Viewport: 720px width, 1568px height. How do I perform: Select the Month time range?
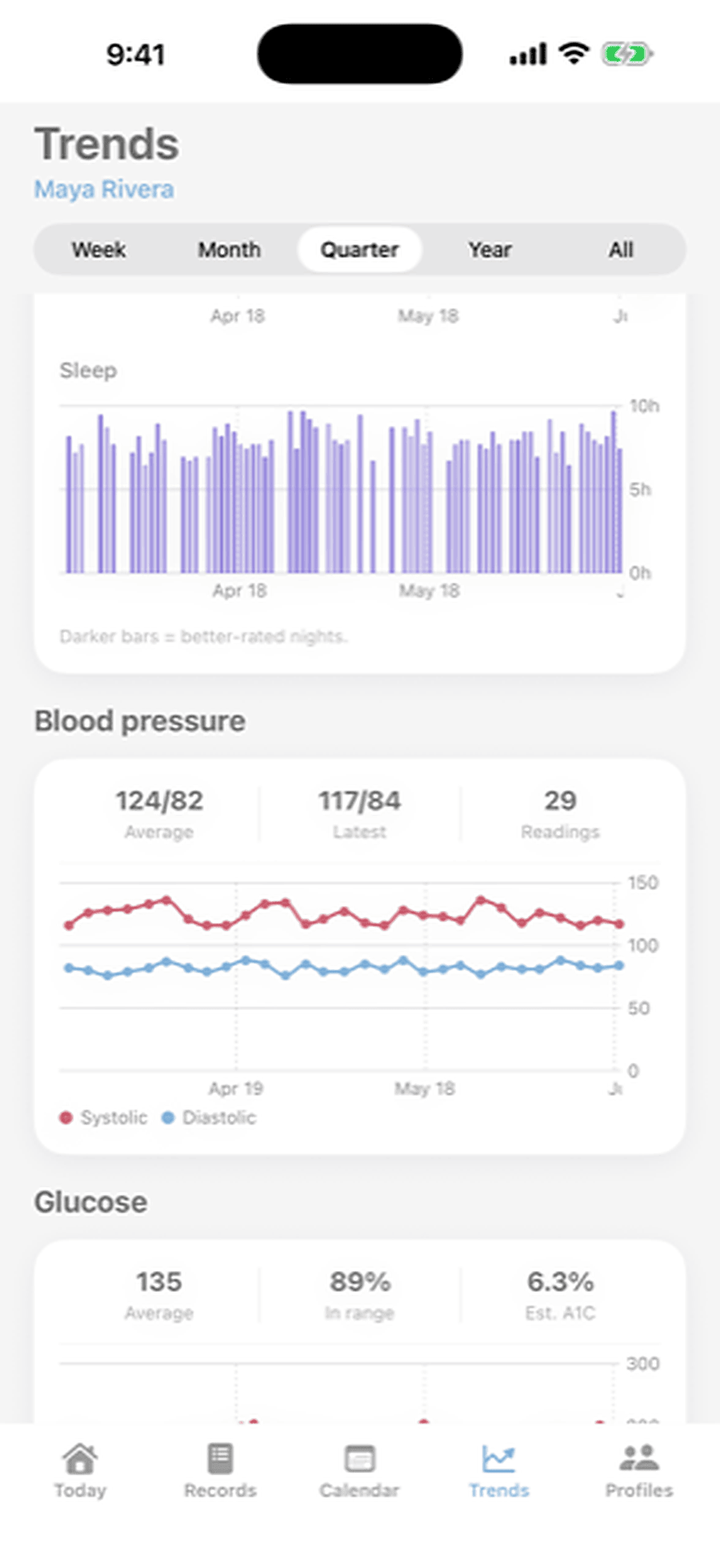pos(230,250)
